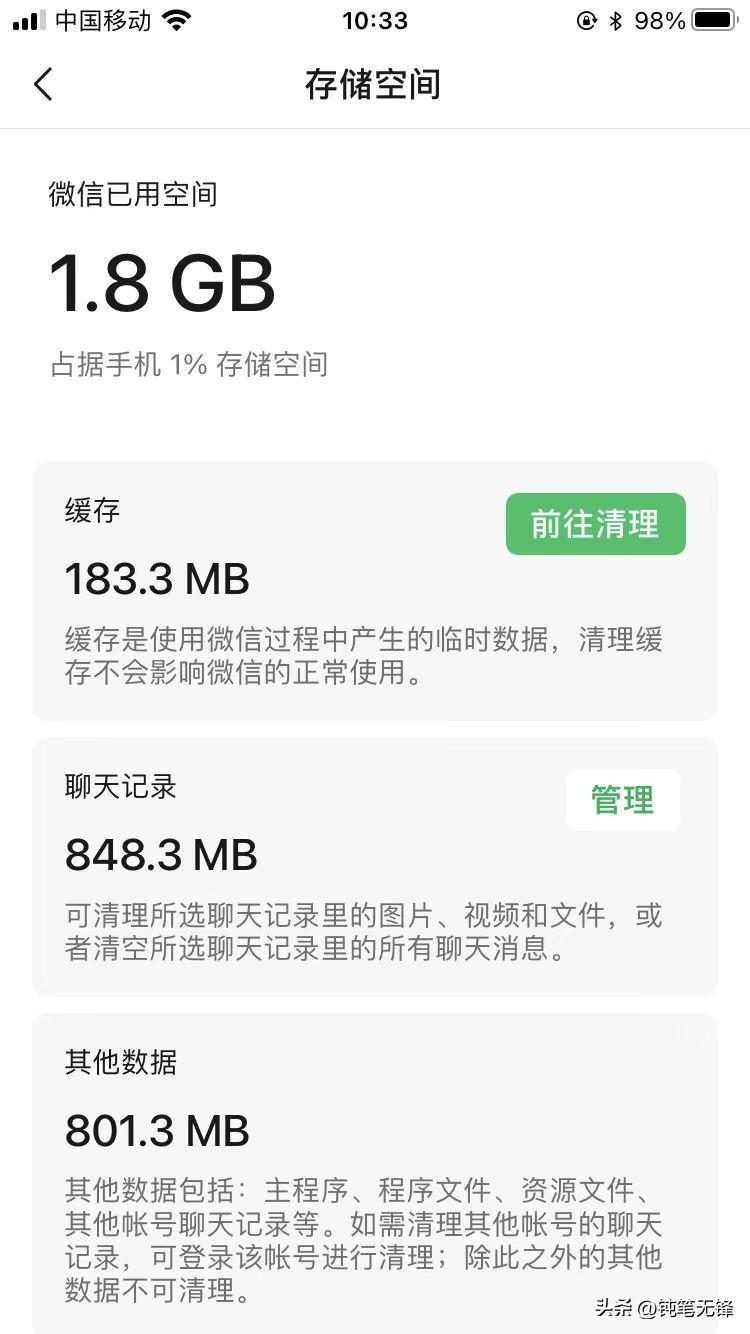
Task: Tap the 聊天记录 chat history card
Action: click(375, 865)
